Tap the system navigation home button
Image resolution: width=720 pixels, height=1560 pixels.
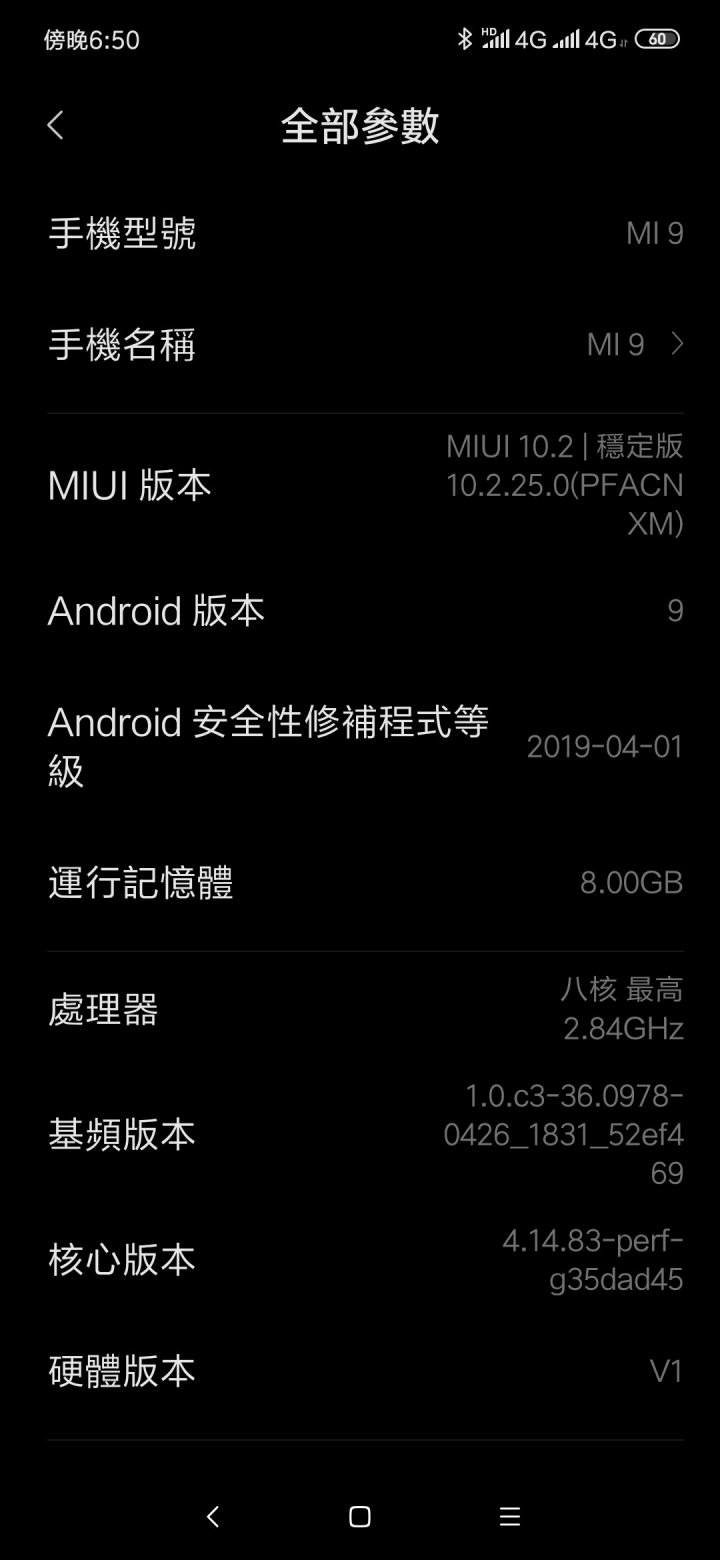point(360,1517)
